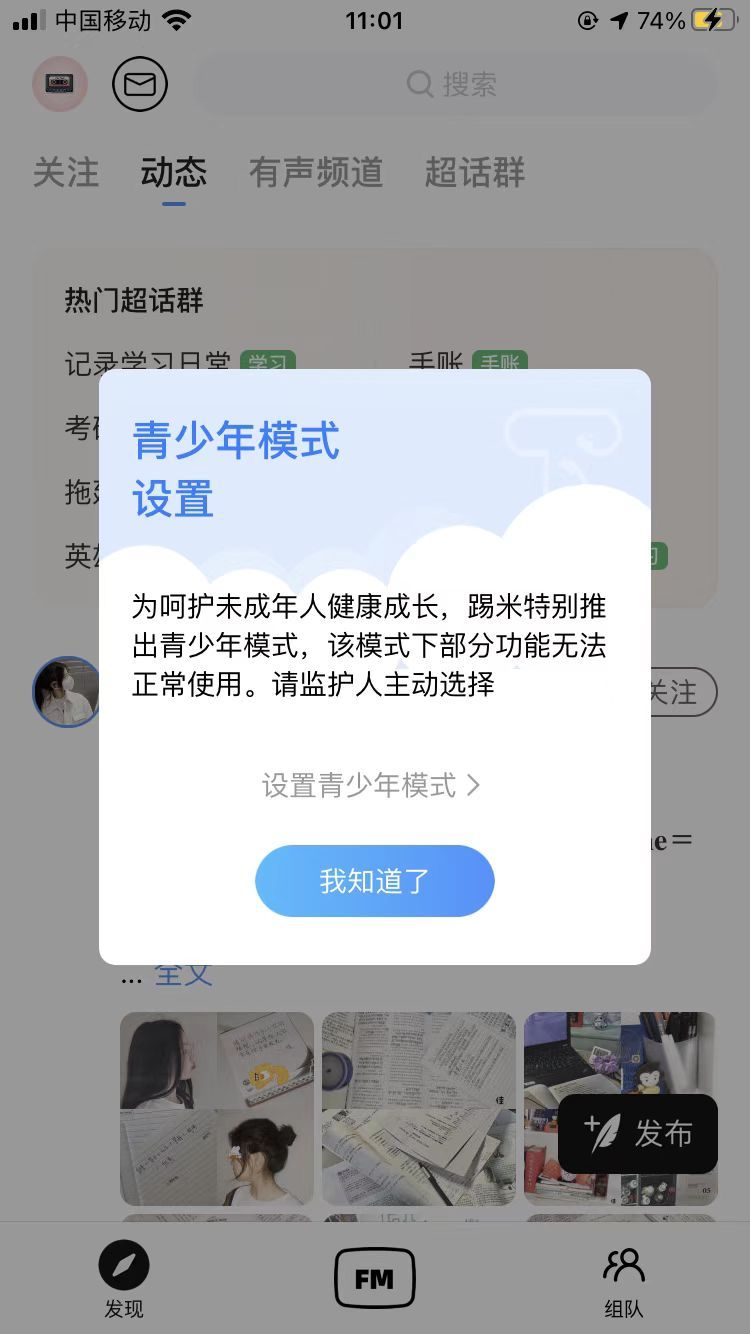Screen dimensions: 750x1334
Task: Open the FM tab
Action: coord(374,1278)
